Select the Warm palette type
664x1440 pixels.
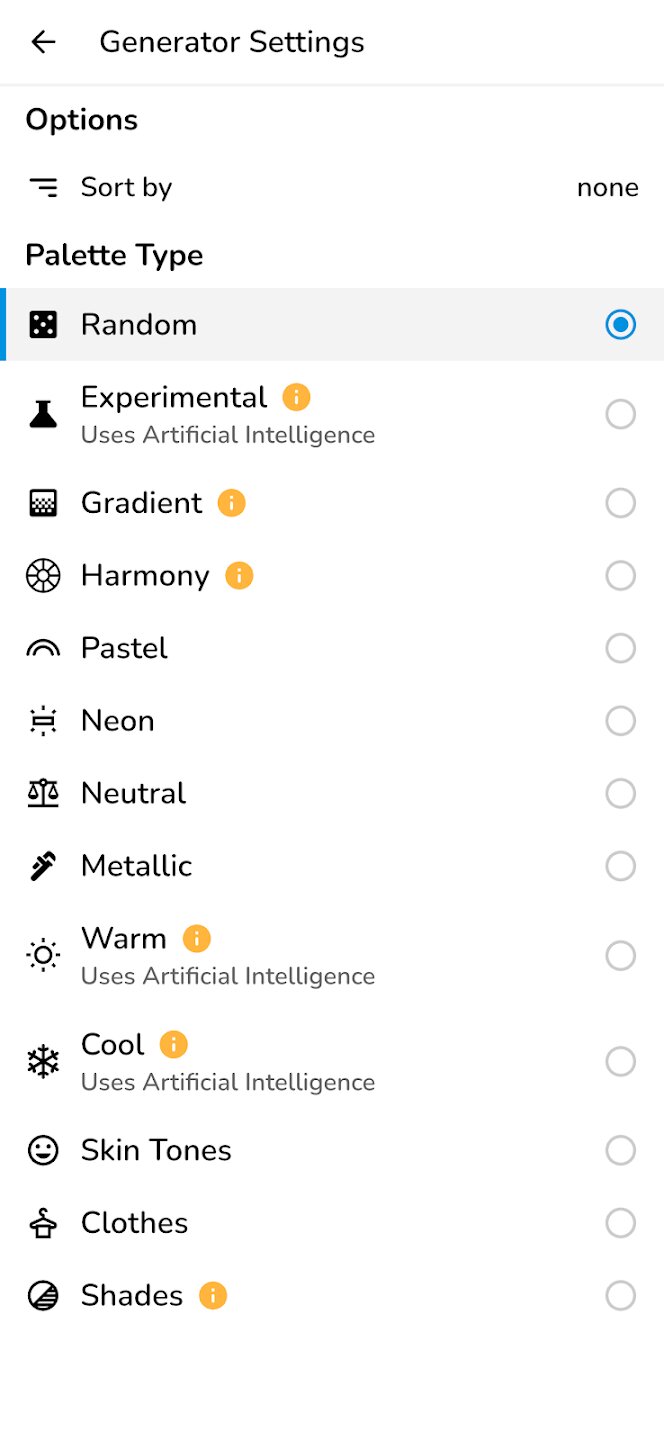(332, 956)
